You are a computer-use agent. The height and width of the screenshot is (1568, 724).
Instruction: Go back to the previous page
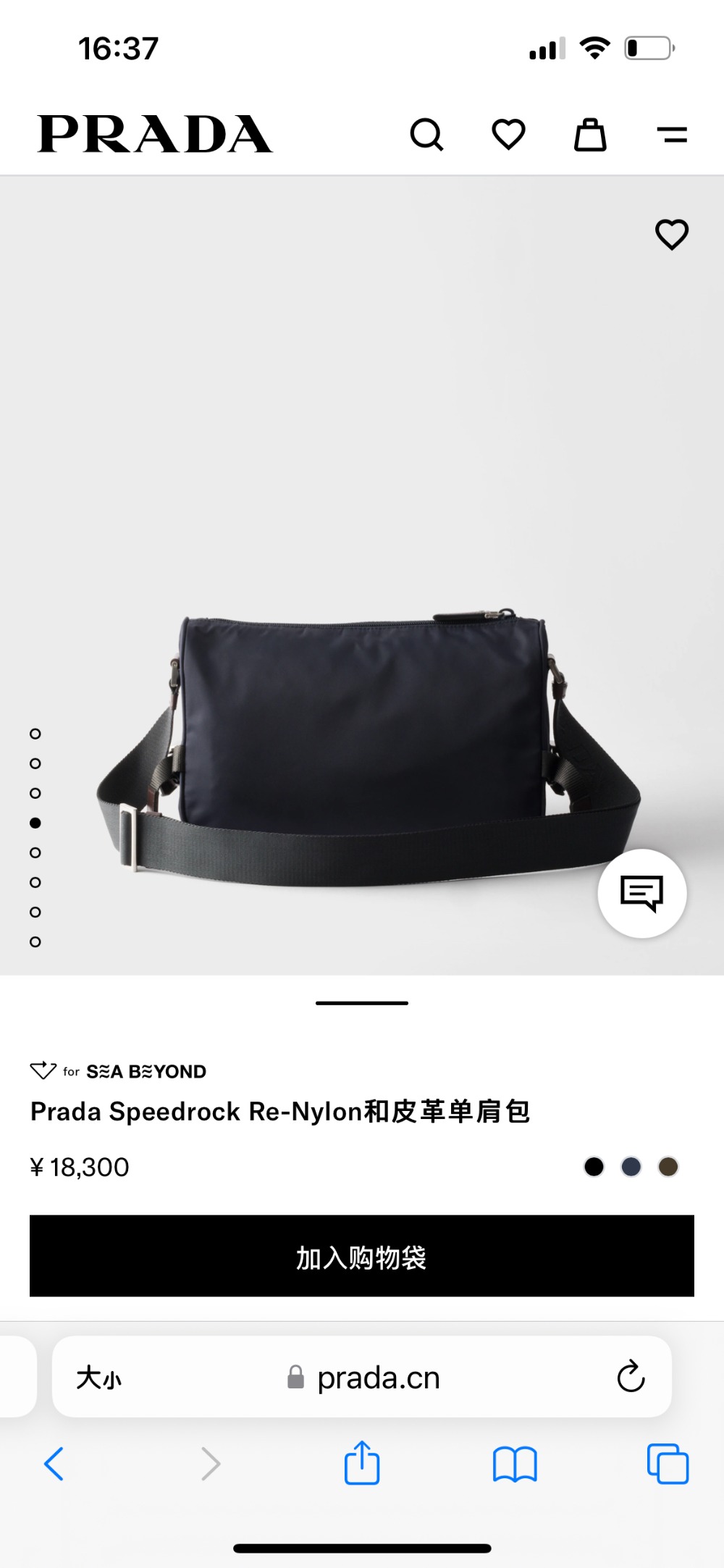click(54, 1464)
